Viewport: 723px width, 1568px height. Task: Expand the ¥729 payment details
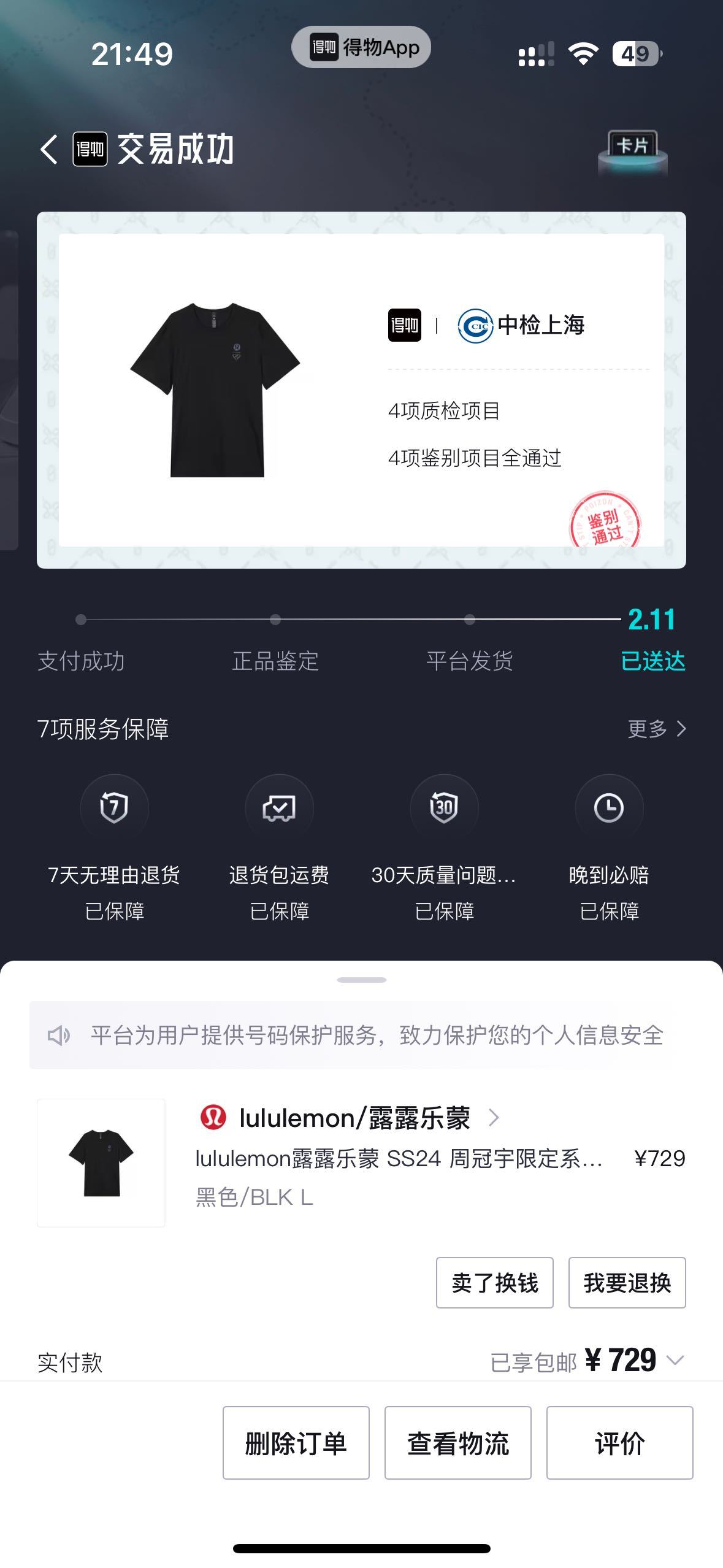coord(675,1361)
